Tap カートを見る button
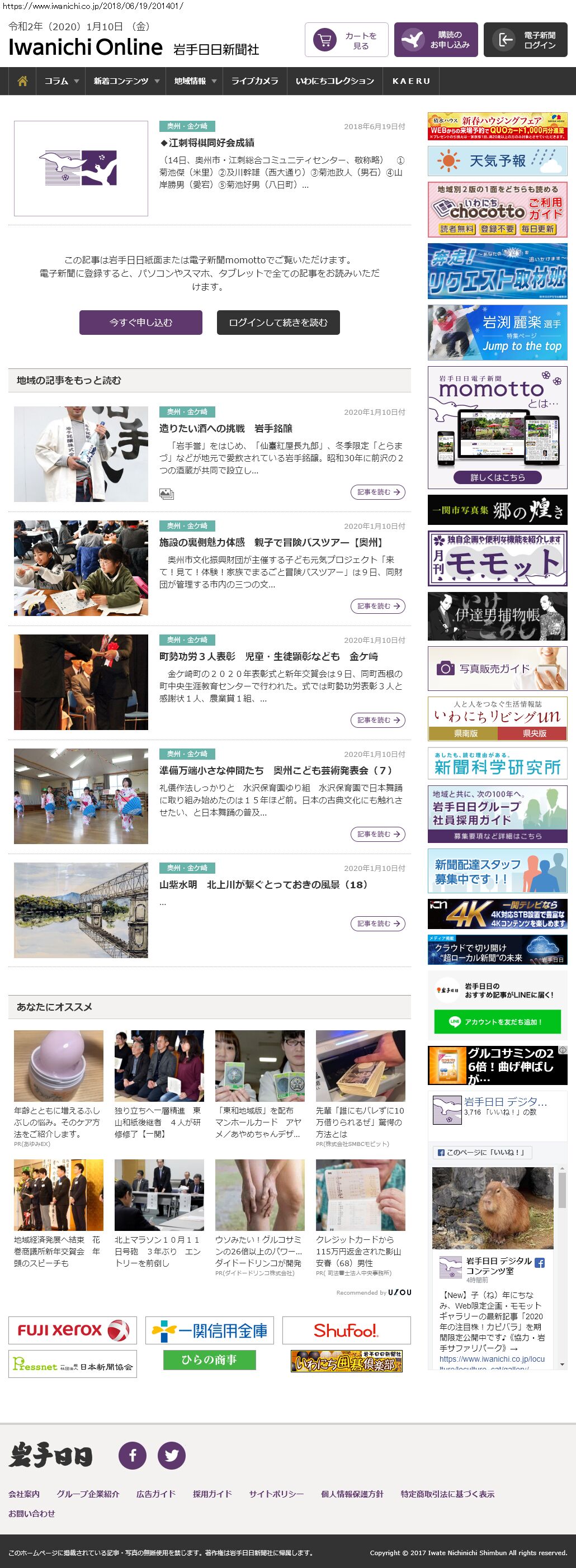The height and width of the screenshot is (1568, 576). click(347, 40)
